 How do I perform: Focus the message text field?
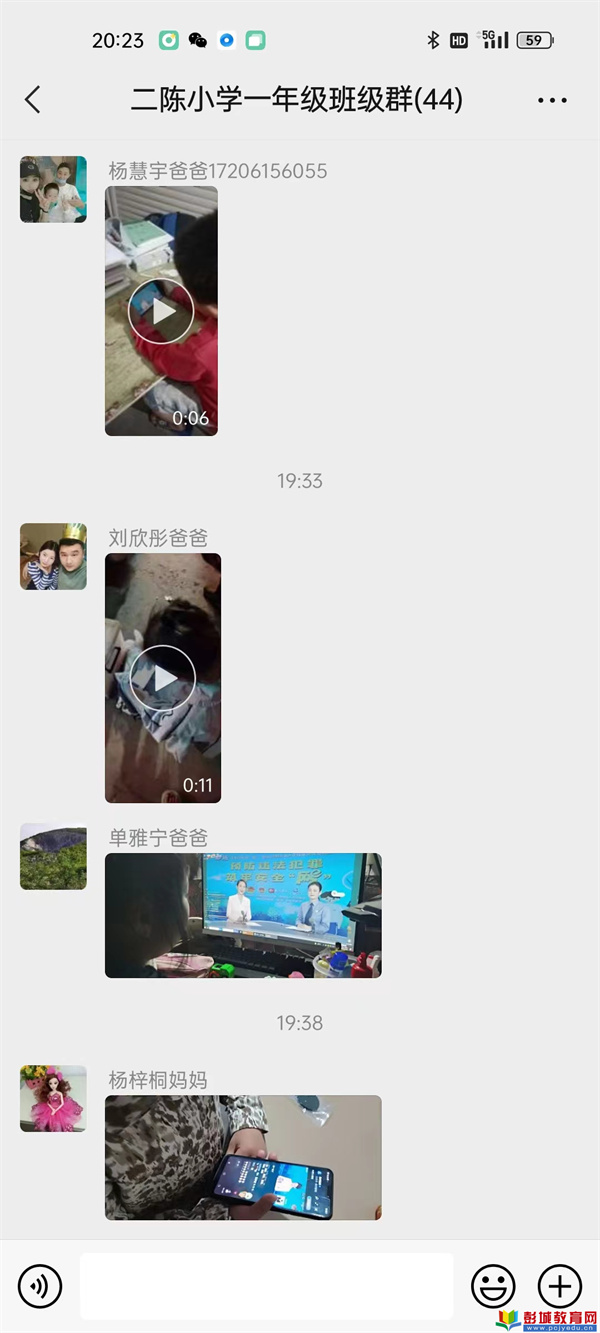coord(266,1286)
